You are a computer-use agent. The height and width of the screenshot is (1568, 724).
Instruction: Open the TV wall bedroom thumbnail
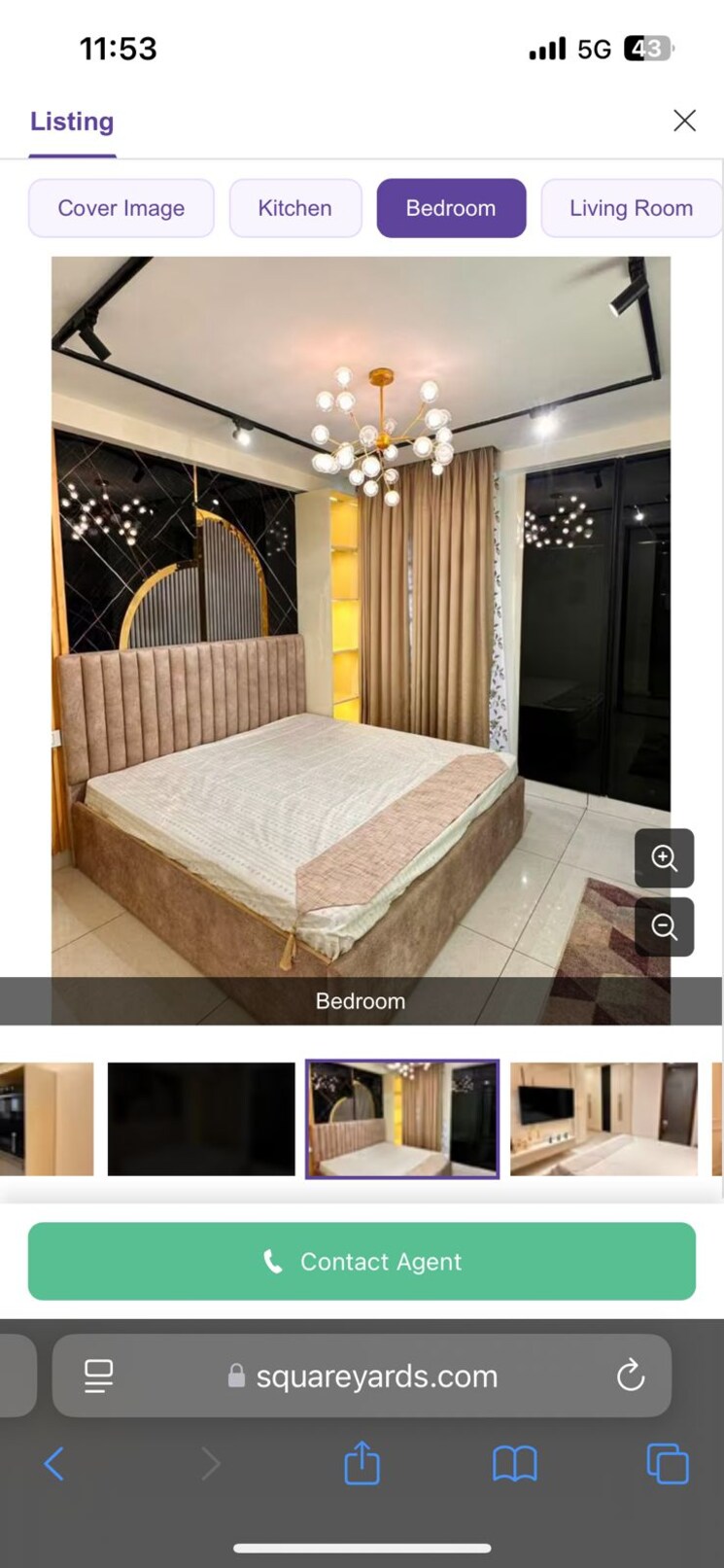[x=603, y=1119]
